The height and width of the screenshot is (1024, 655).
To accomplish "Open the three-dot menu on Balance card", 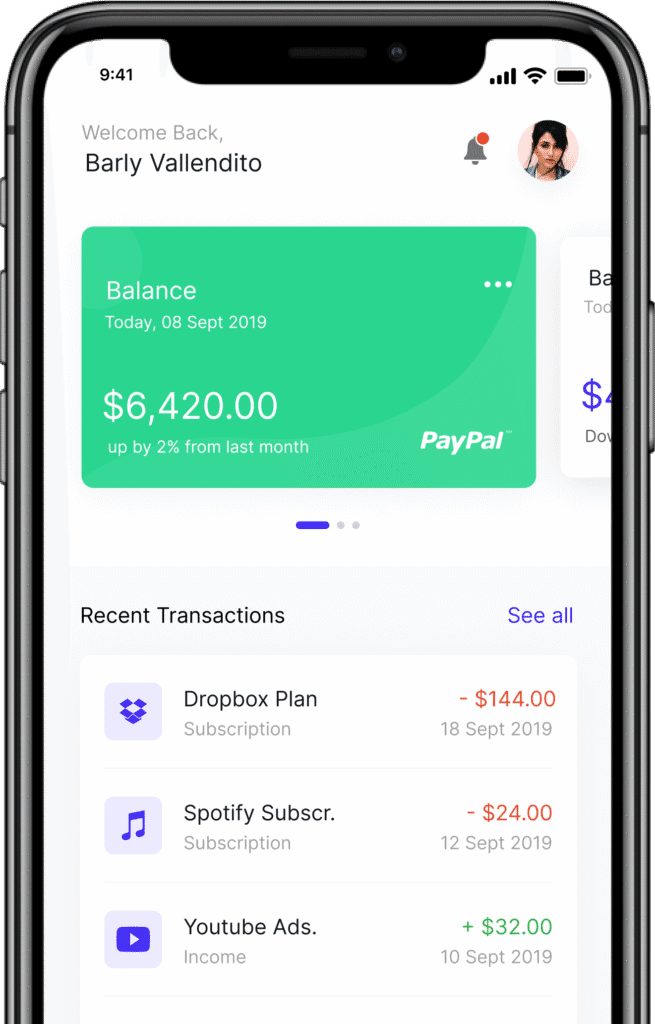I will pos(497,285).
